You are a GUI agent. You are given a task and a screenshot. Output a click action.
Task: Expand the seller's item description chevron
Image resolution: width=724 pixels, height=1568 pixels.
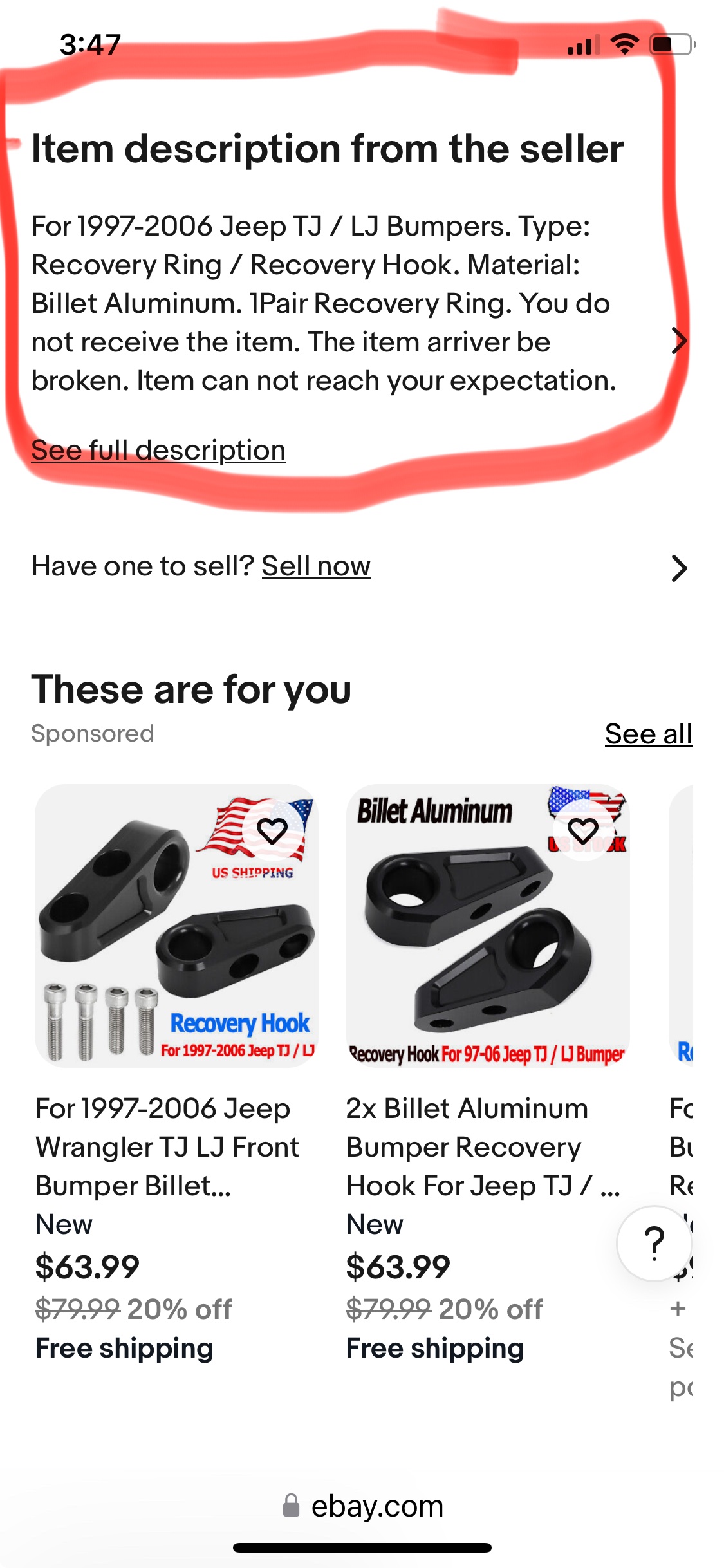[678, 341]
